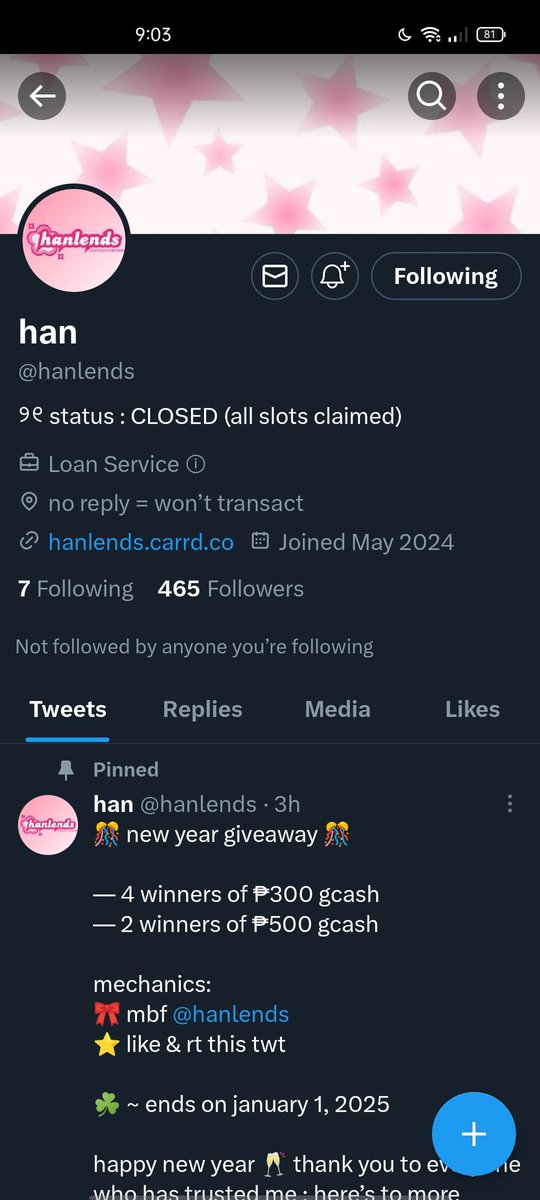Switch to the Media tab
The height and width of the screenshot is (1200, 540).
tap(338, 709)
